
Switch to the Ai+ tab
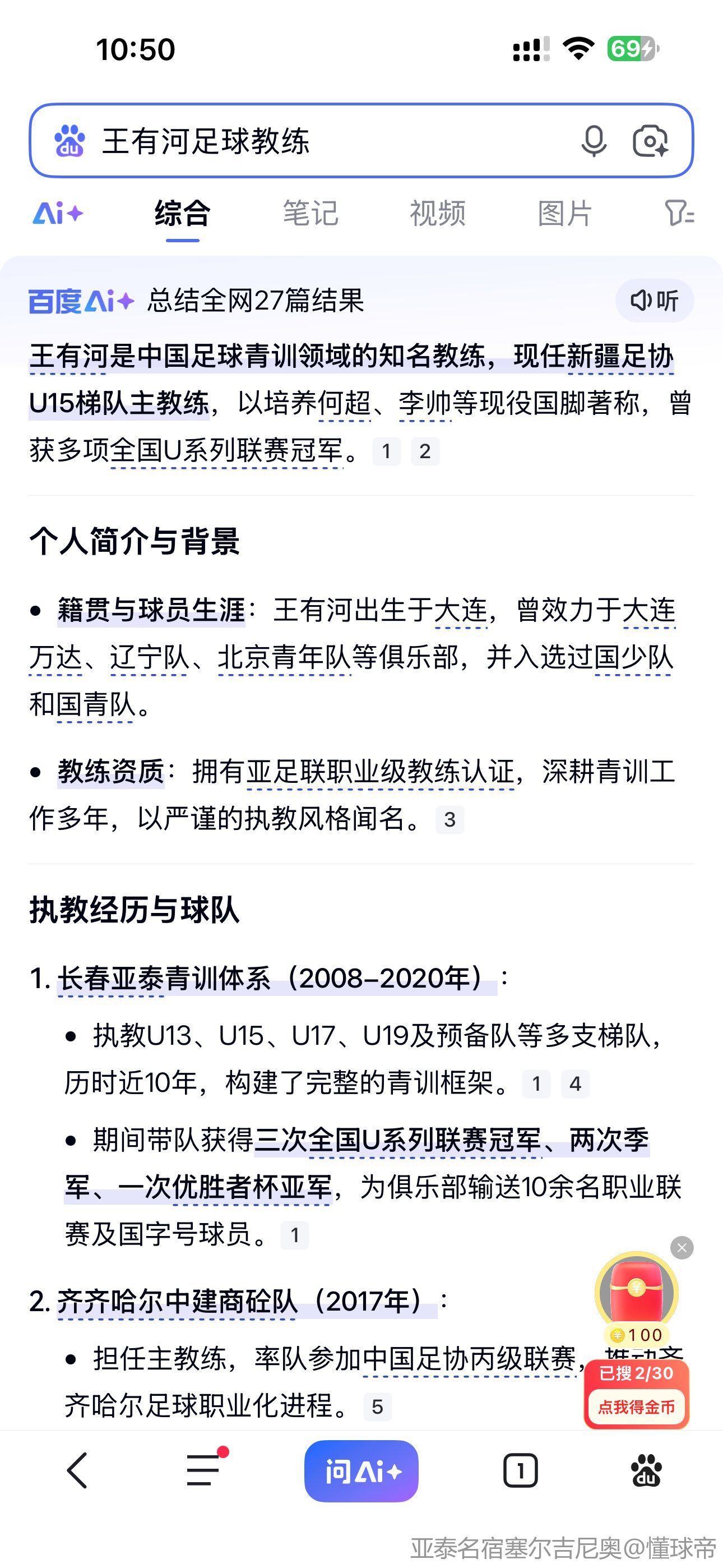[58, 214]
